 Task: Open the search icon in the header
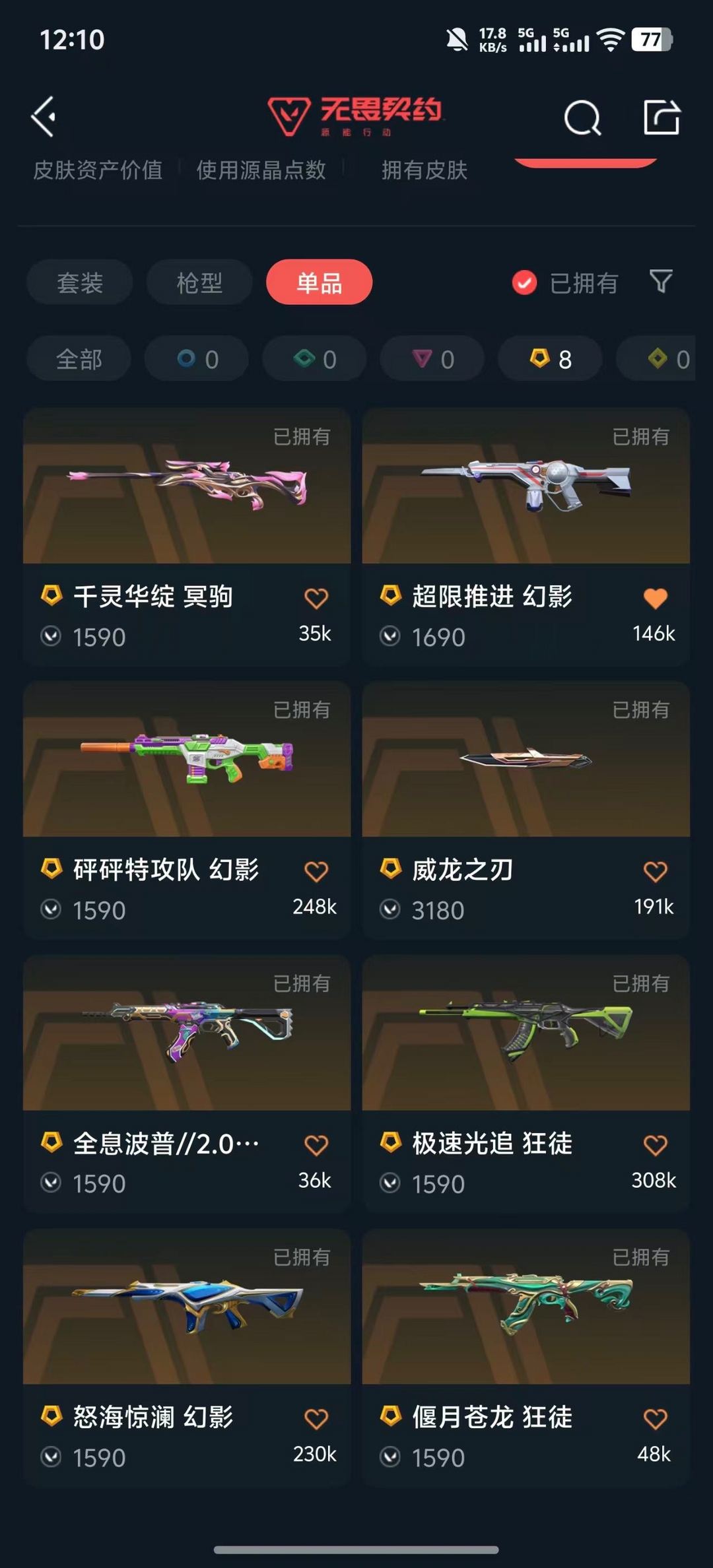click(582, 117)
